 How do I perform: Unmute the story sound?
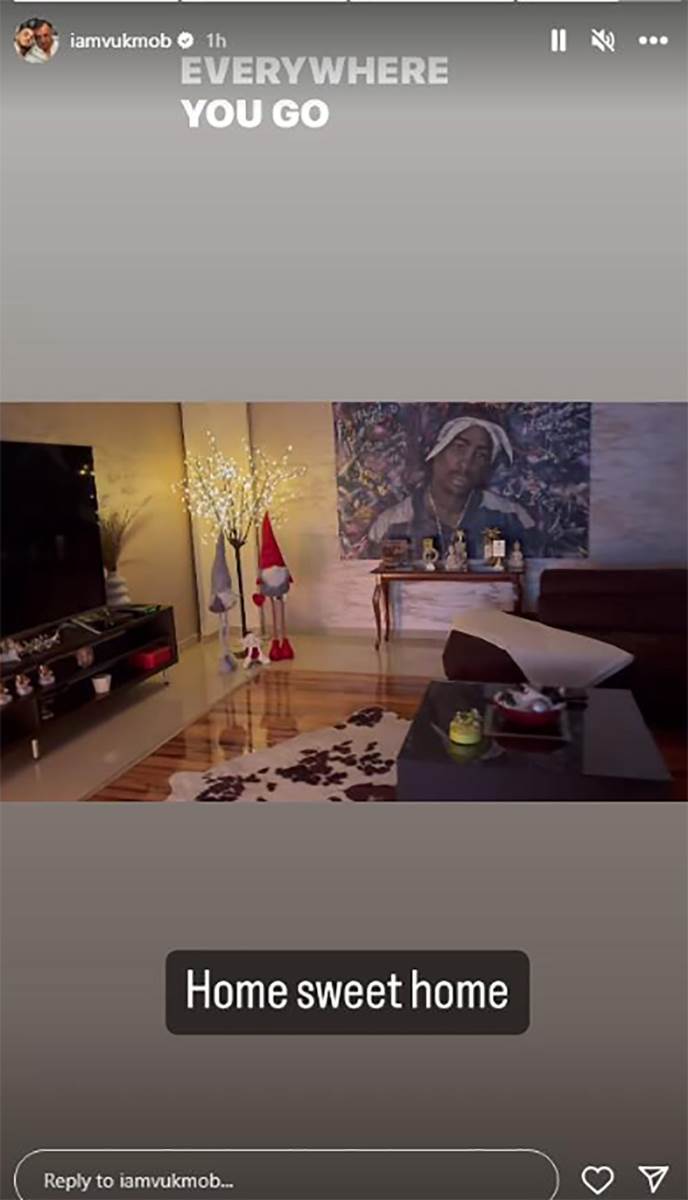603,40
